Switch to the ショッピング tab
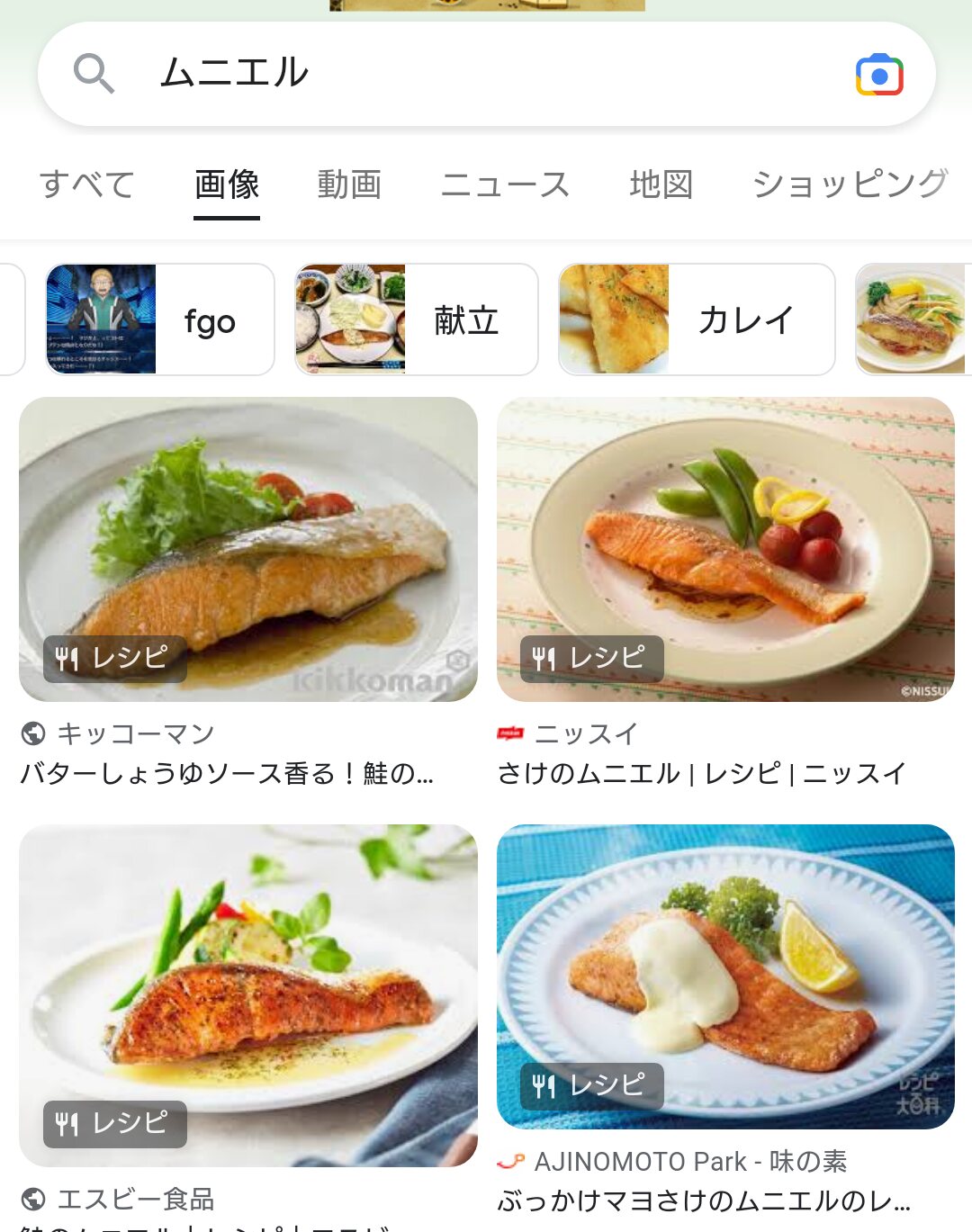 coord(850,184)
